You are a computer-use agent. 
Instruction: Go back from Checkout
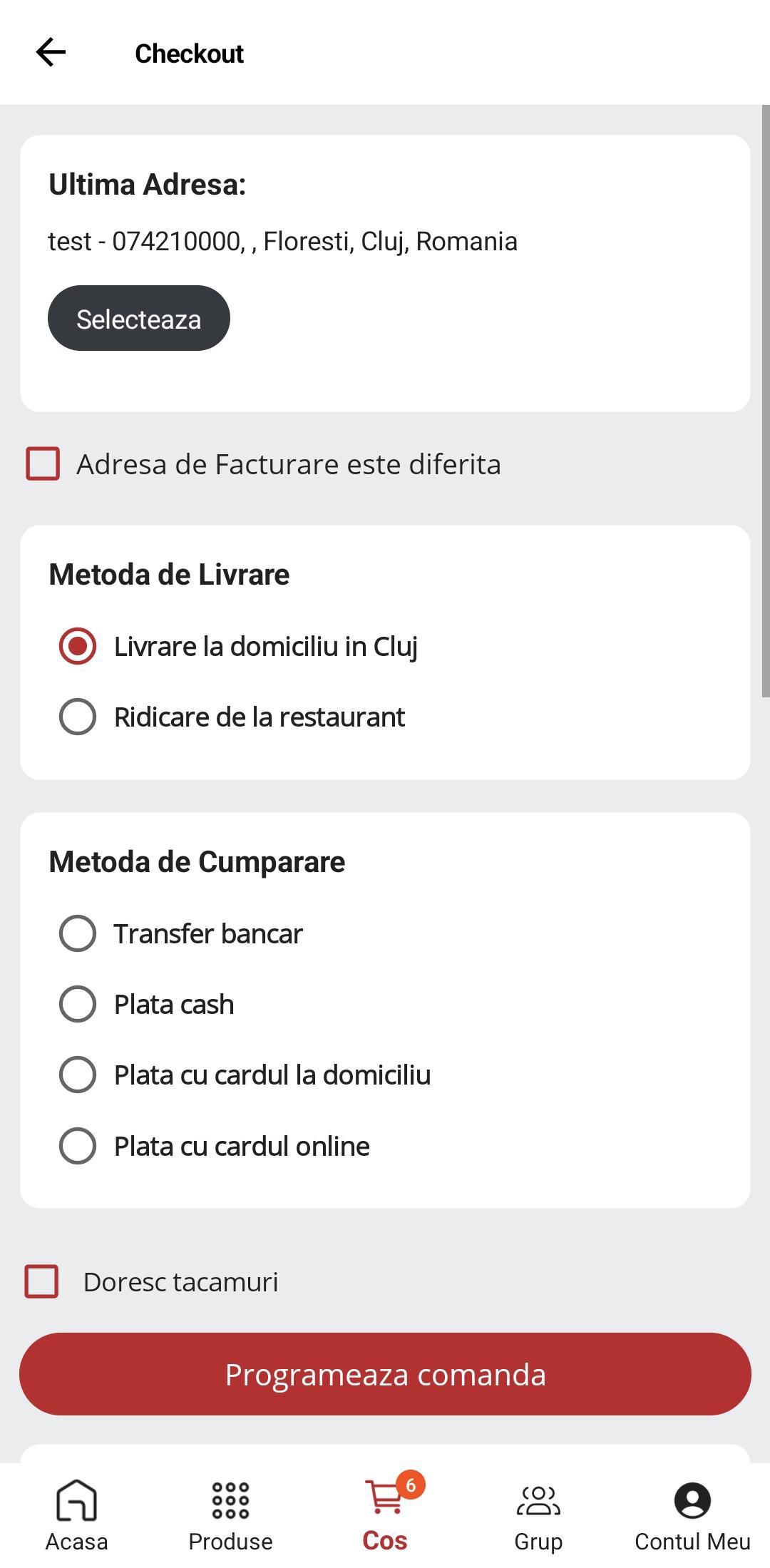point(51,53)
